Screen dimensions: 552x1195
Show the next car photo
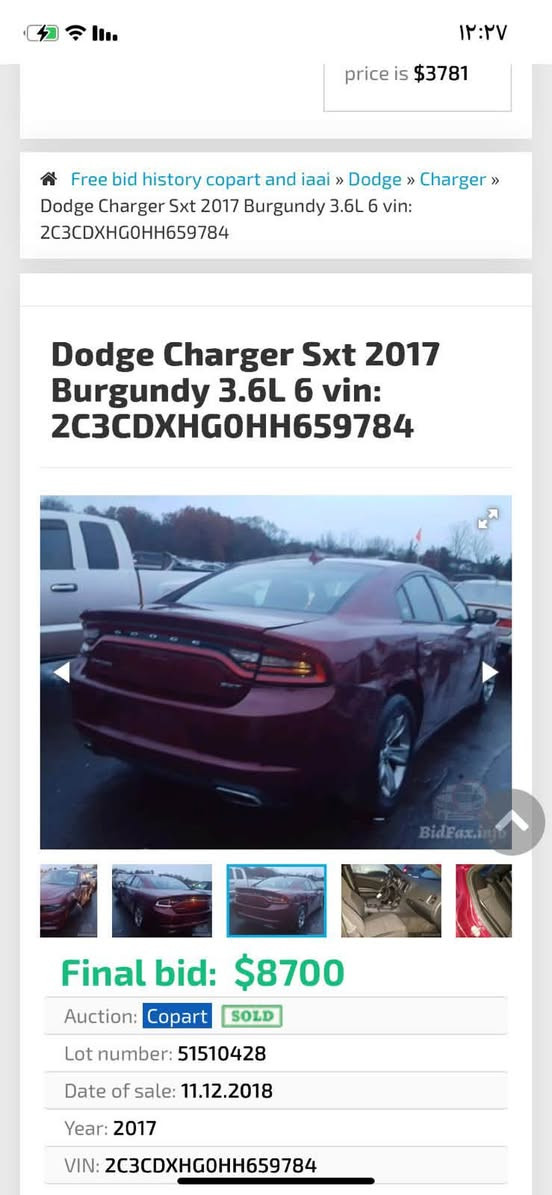489,671
